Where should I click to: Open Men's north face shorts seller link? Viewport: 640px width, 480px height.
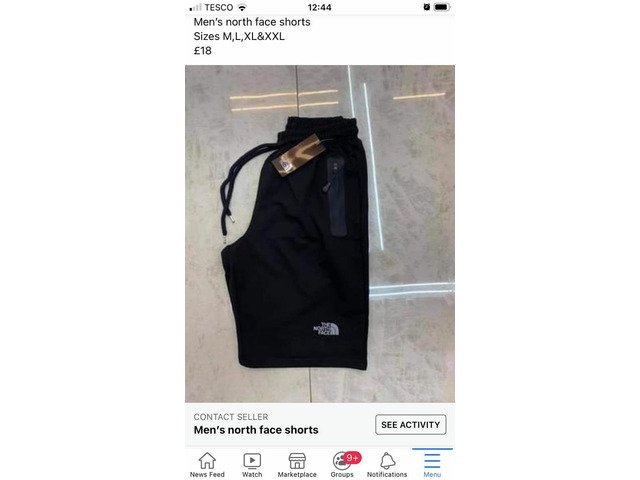coord(256,429)
